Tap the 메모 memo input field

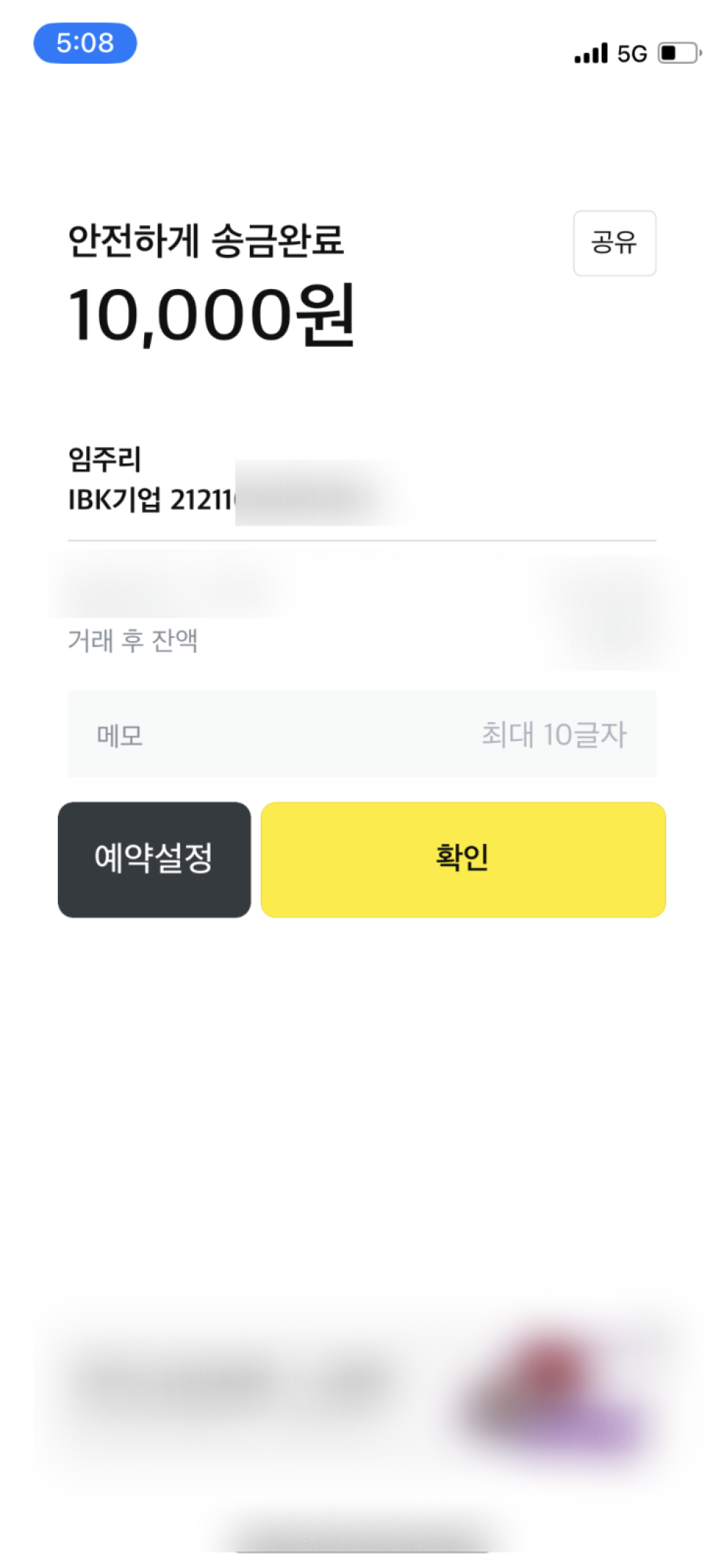click(x=361, y=734)
